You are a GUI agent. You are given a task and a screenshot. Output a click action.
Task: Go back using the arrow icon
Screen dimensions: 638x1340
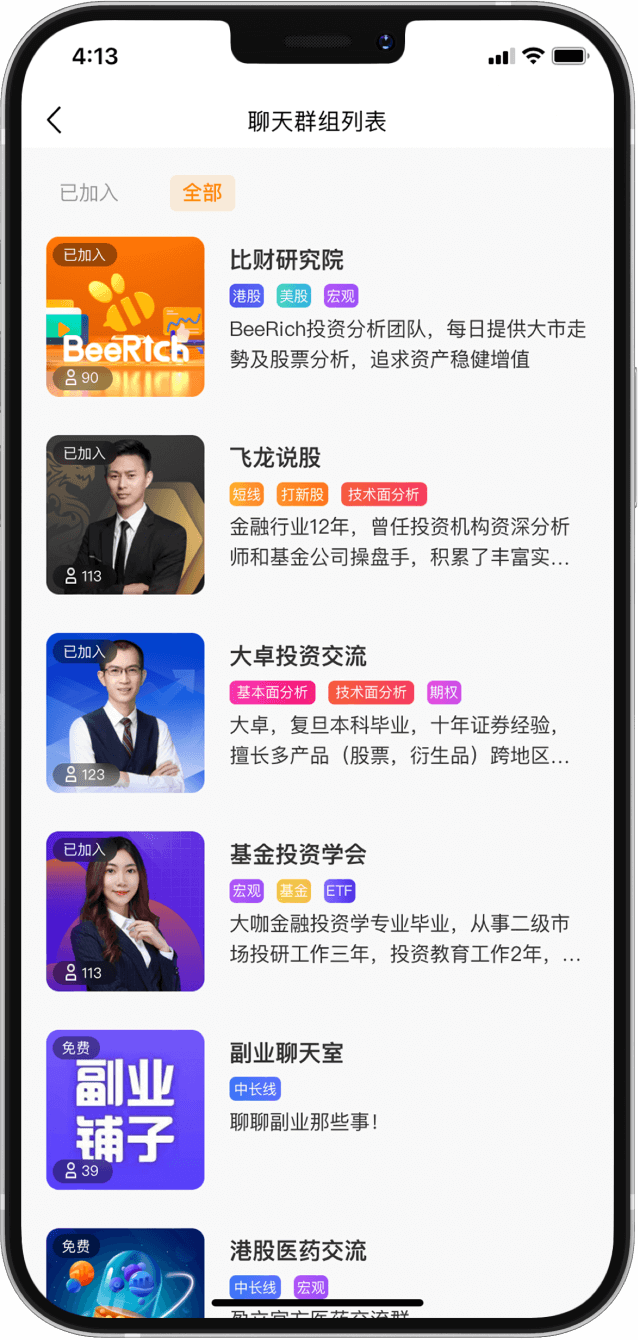(54, 121)
